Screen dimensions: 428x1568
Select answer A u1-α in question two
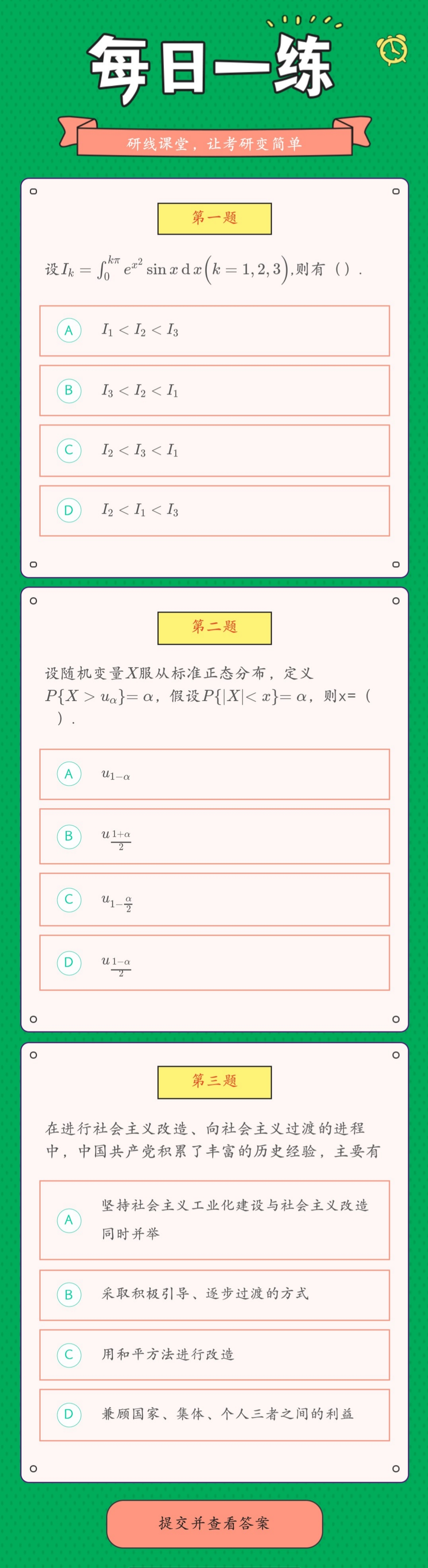click(214, 774)
